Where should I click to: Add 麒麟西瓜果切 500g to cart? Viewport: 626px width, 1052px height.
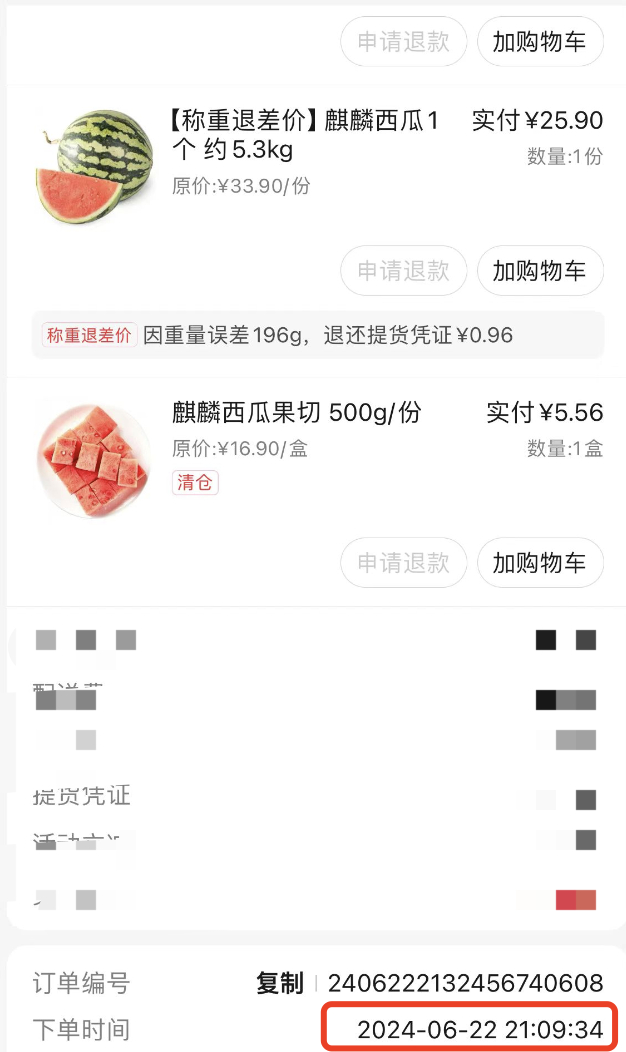(x=540, y=563)
